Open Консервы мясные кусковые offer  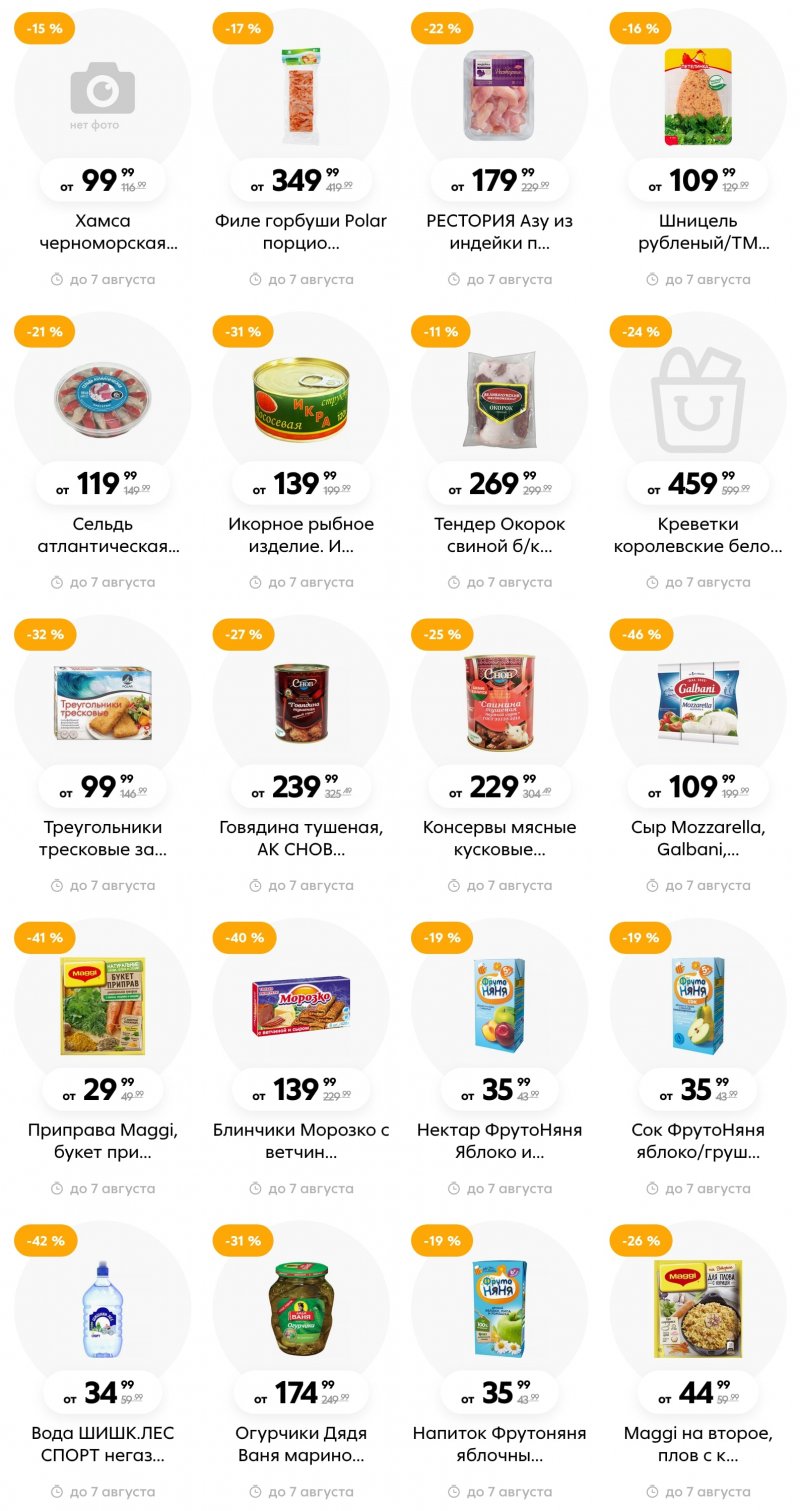pos(499,838)
